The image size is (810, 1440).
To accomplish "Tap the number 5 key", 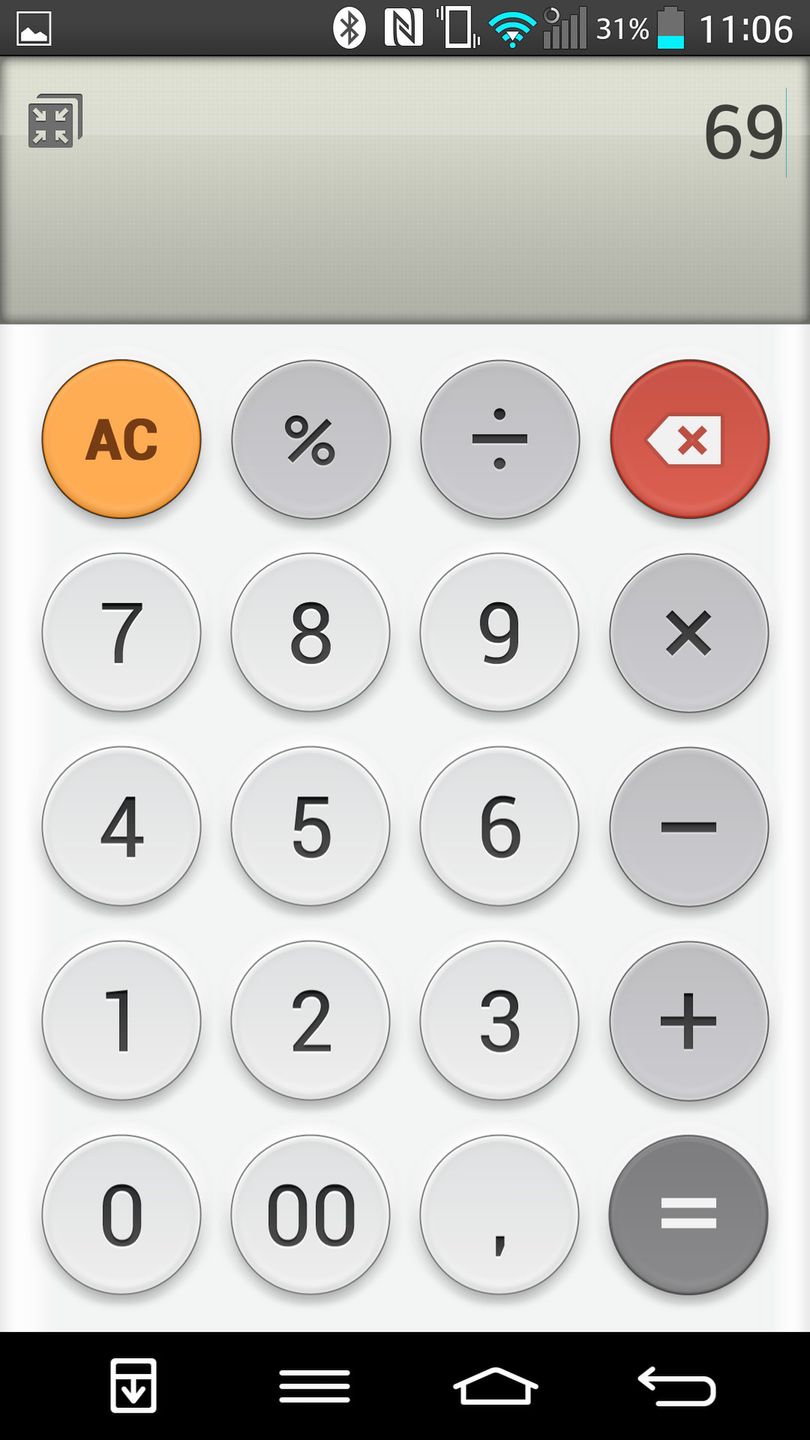I will [x=310, y=826].
